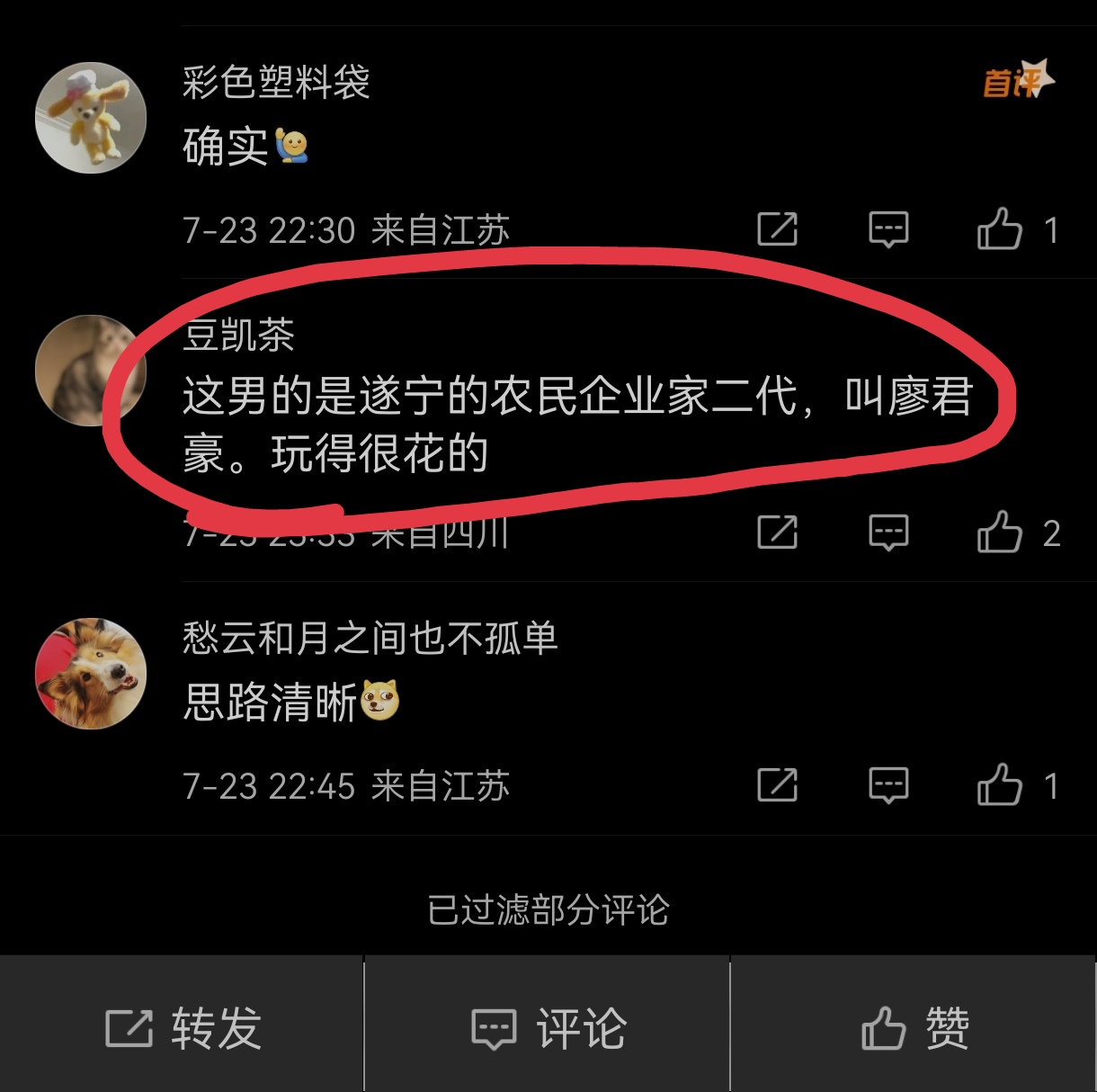Like the 思路清晰 comment

coord(1000,785)
